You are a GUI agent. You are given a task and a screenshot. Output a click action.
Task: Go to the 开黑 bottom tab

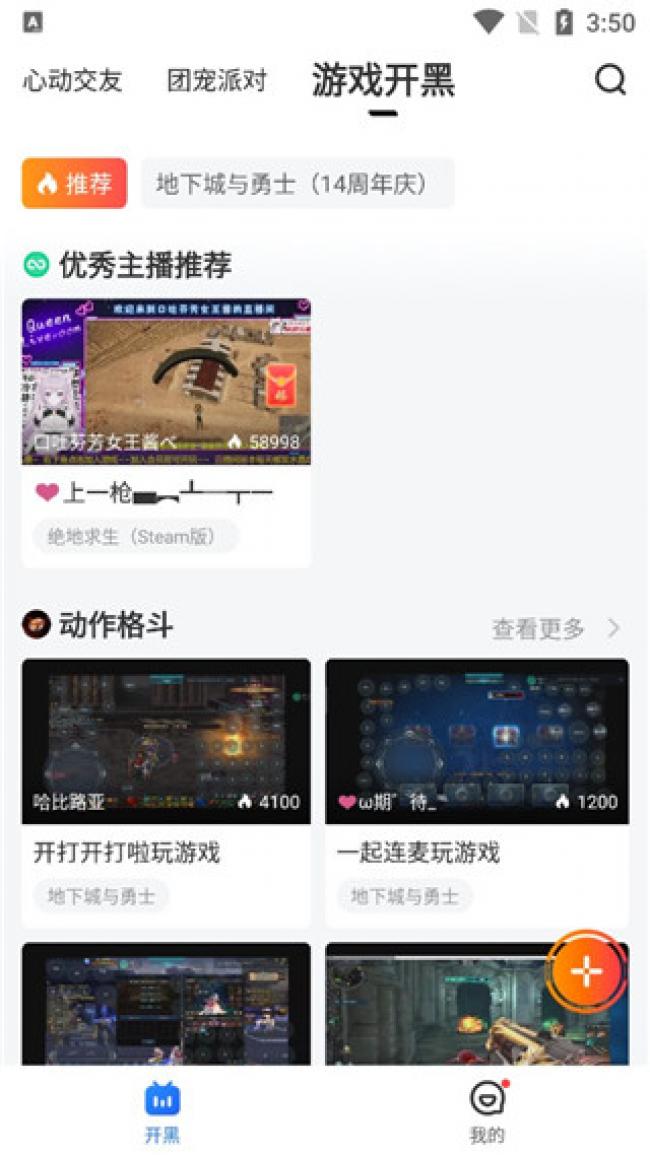click(162, 1112)
